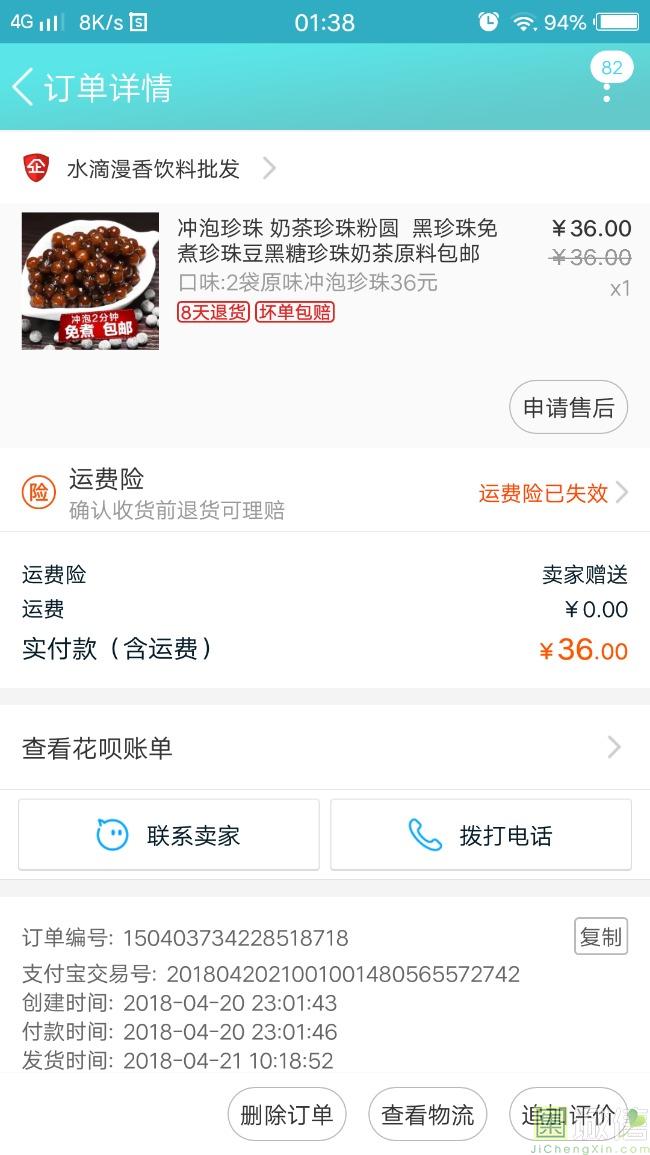Image resolution: width=650 pixels, height=1155 pixels.
Task: Open 查看花呗账单
Action: pyautogui.click(x=325, y=748)
